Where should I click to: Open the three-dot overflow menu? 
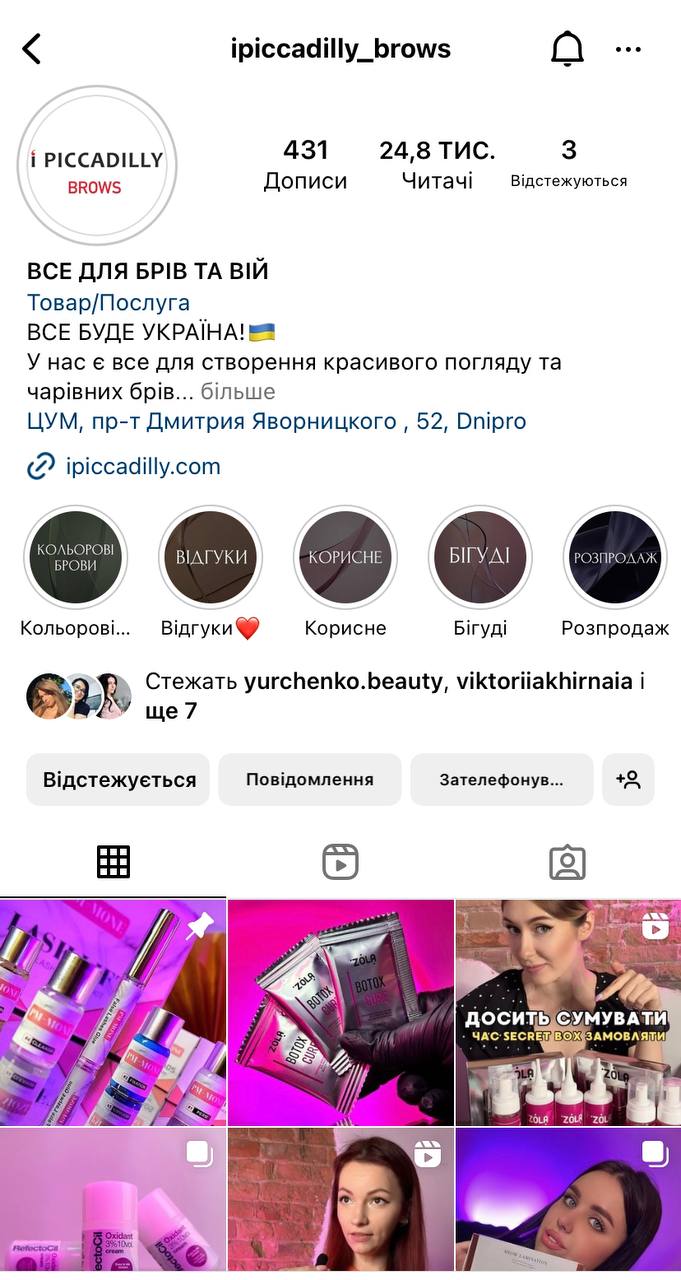[x=628, y=49]
